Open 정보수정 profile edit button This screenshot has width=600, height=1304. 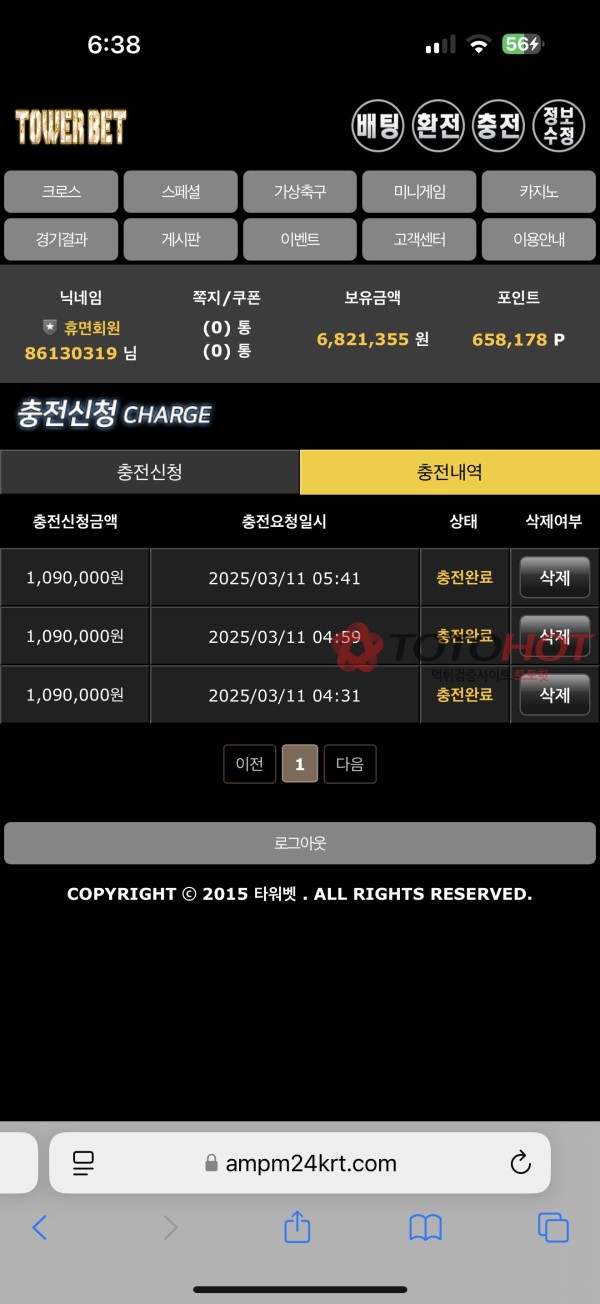559,126
